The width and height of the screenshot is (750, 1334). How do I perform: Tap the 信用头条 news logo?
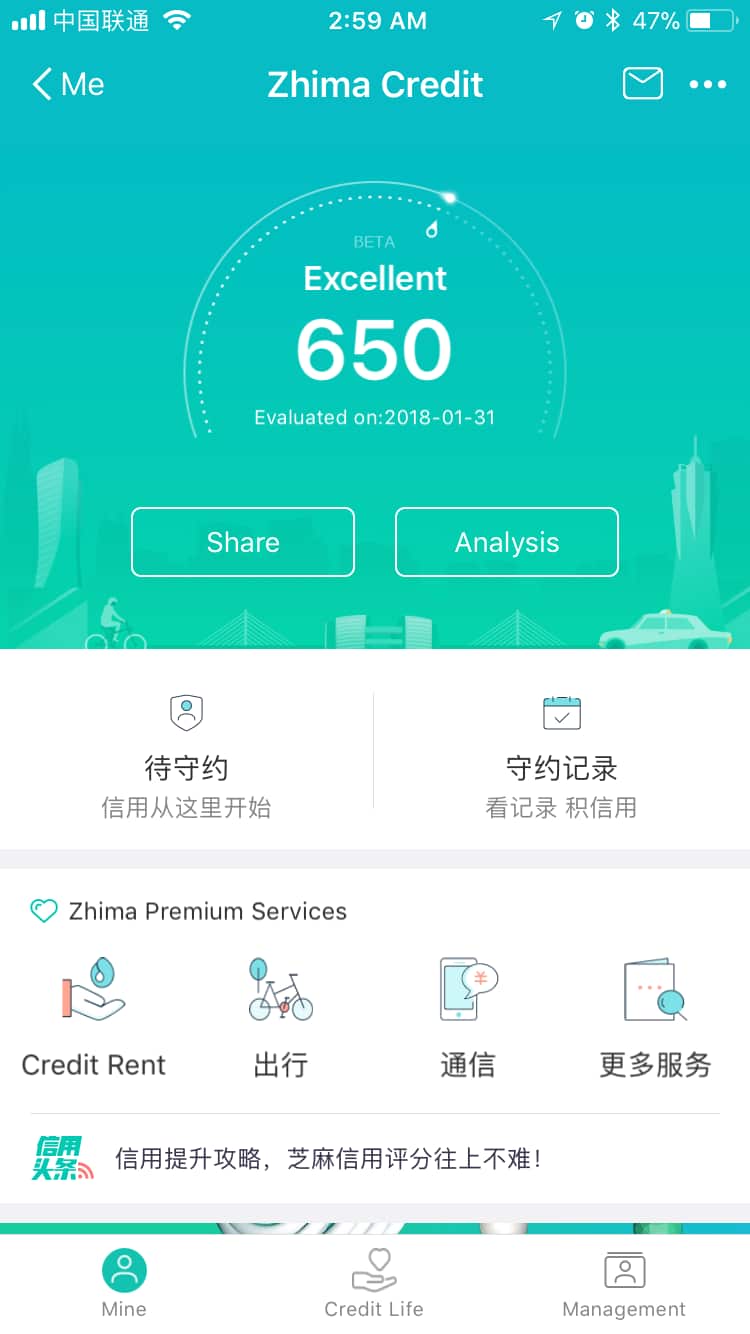pyautogui.click(x=62, y=1156)
